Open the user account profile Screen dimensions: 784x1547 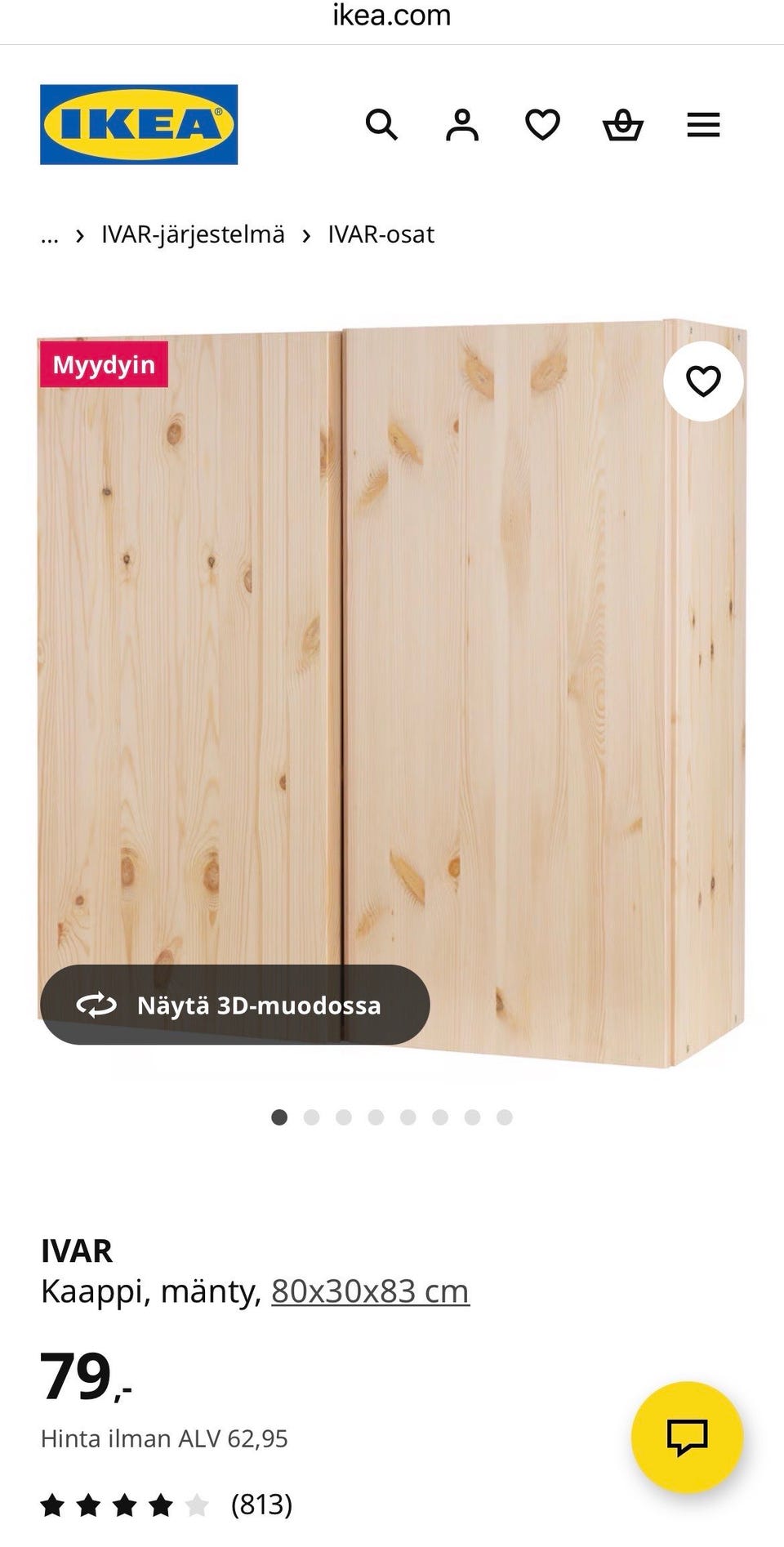(462, 125)
